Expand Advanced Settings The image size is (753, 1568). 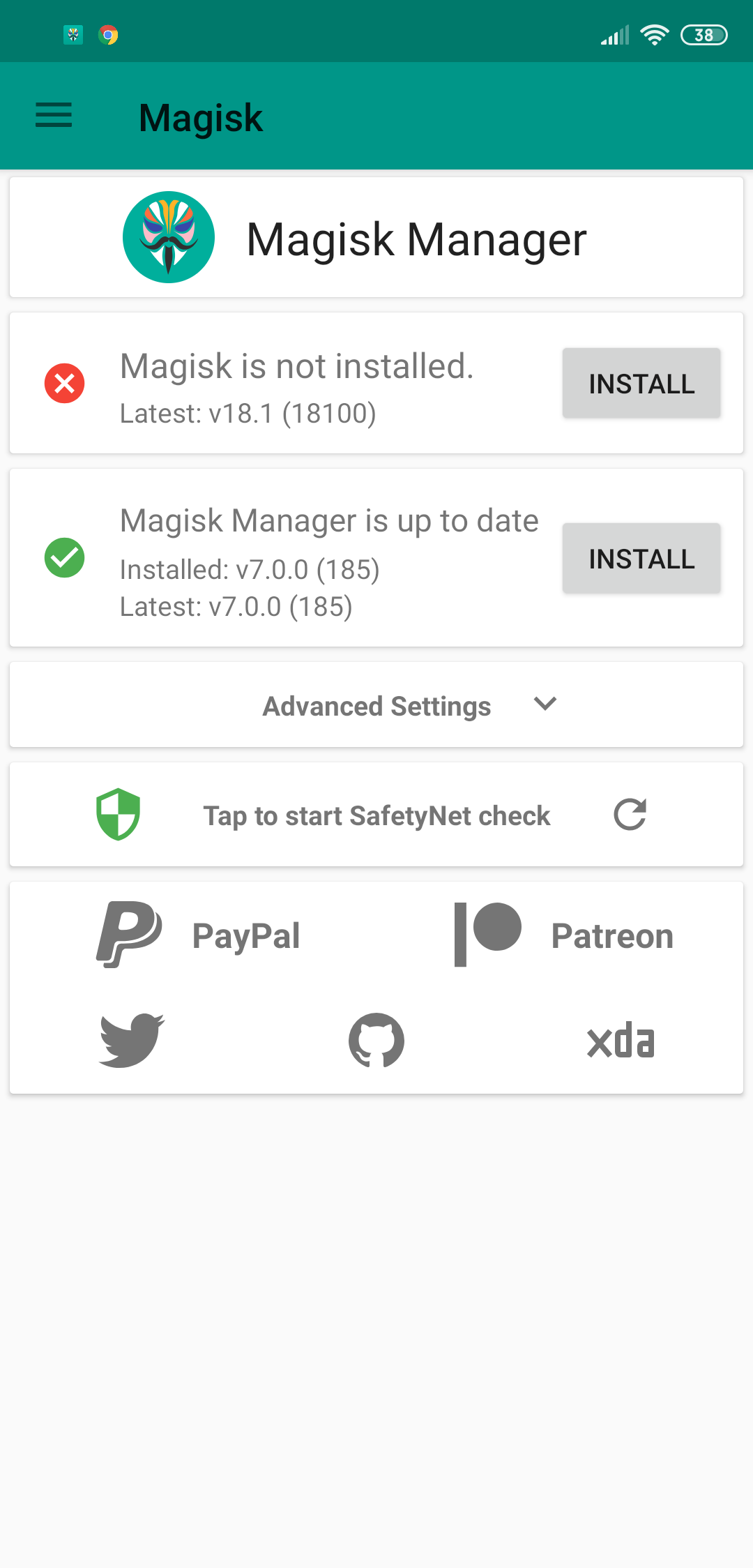(376, 705)
